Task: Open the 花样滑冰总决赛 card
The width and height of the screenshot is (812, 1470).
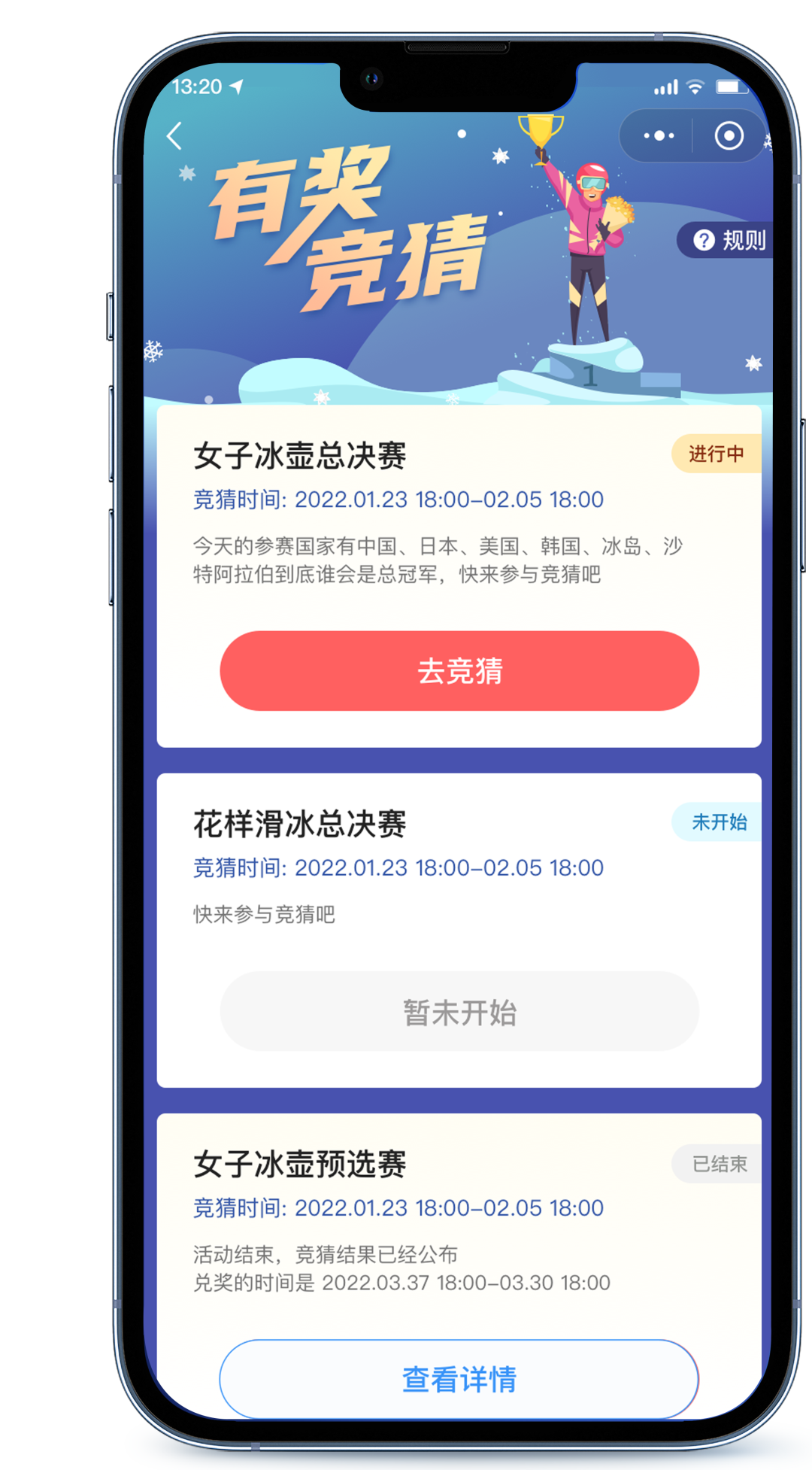Action: pyautogui.click(x=301, y=825)
